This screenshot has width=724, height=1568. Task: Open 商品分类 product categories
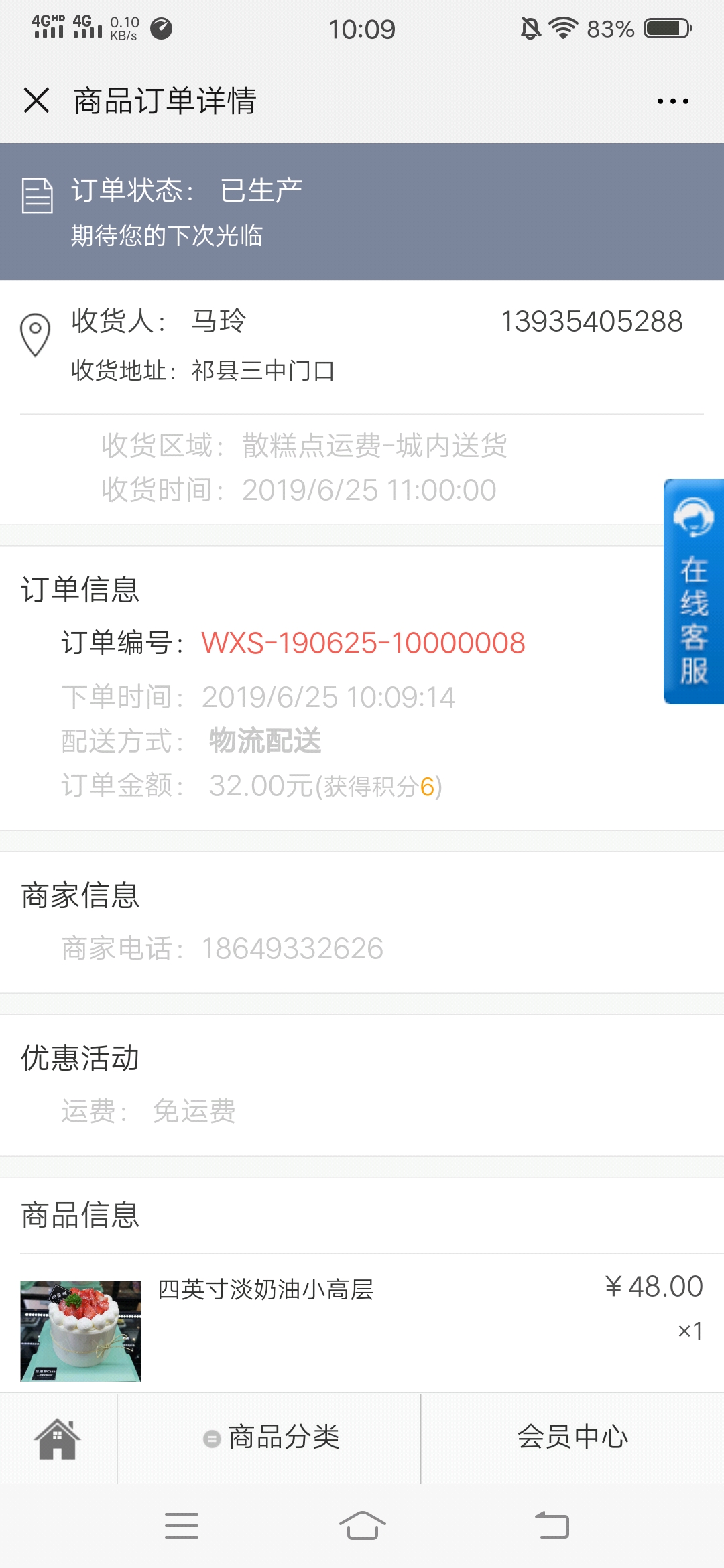[x=269, y=1437]
